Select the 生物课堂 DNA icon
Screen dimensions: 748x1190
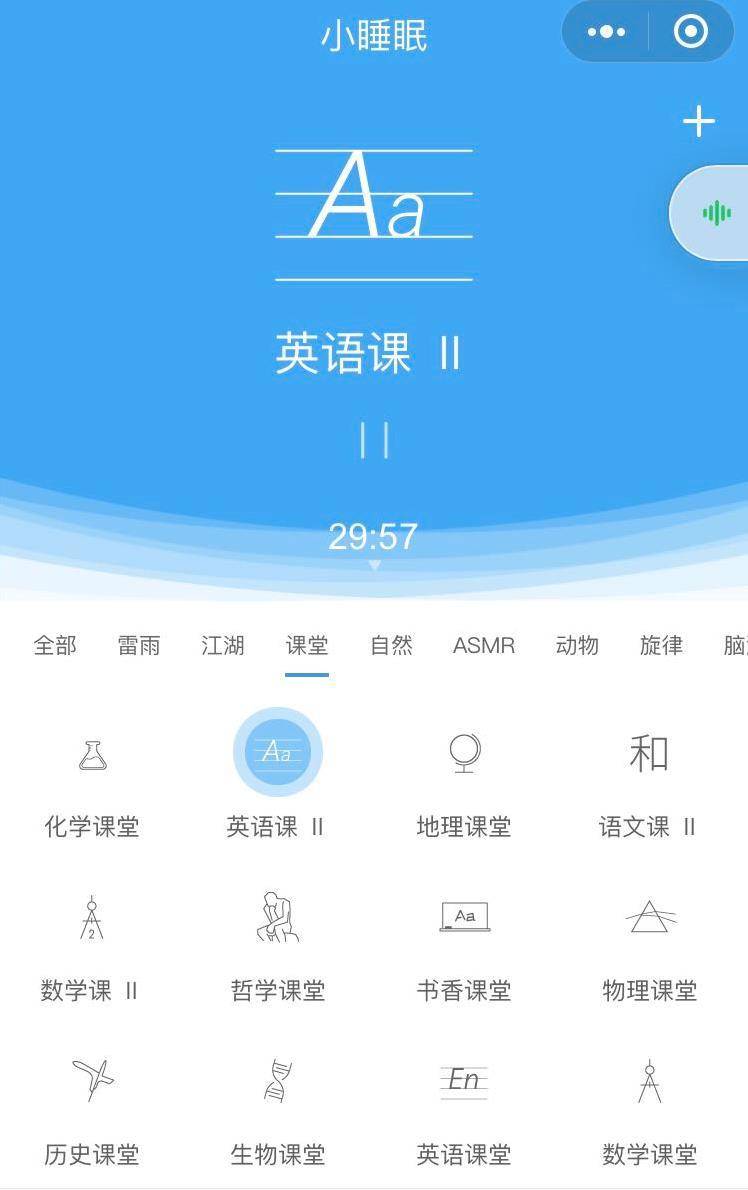(277, 1080)
